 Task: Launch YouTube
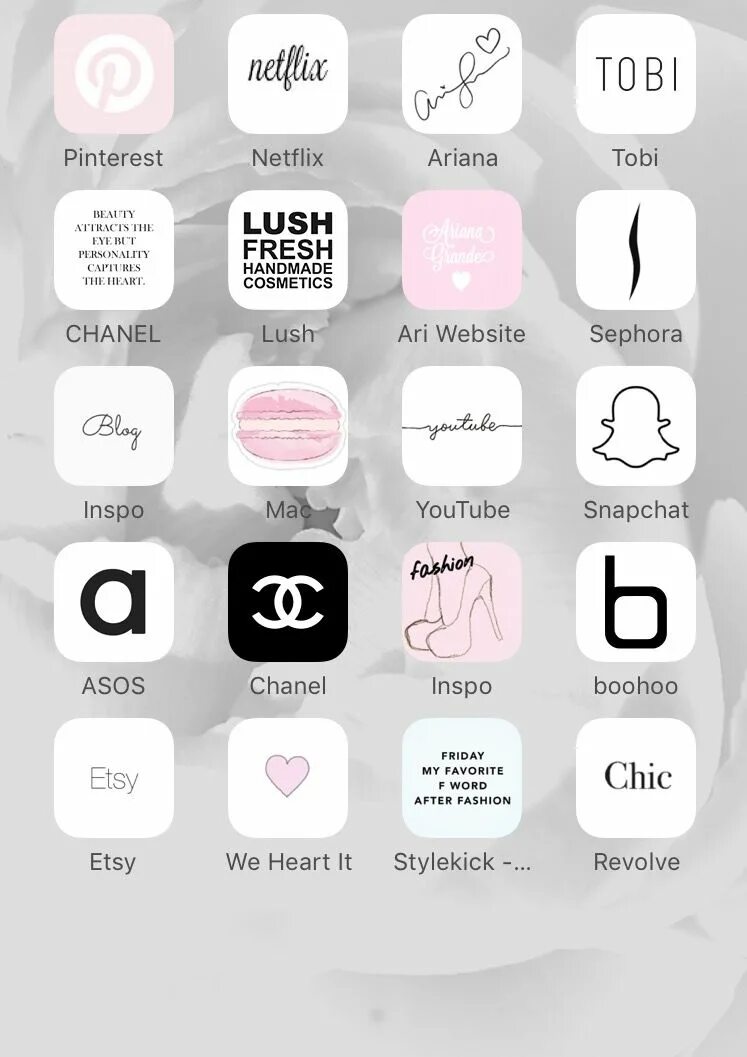coord(462,426)
